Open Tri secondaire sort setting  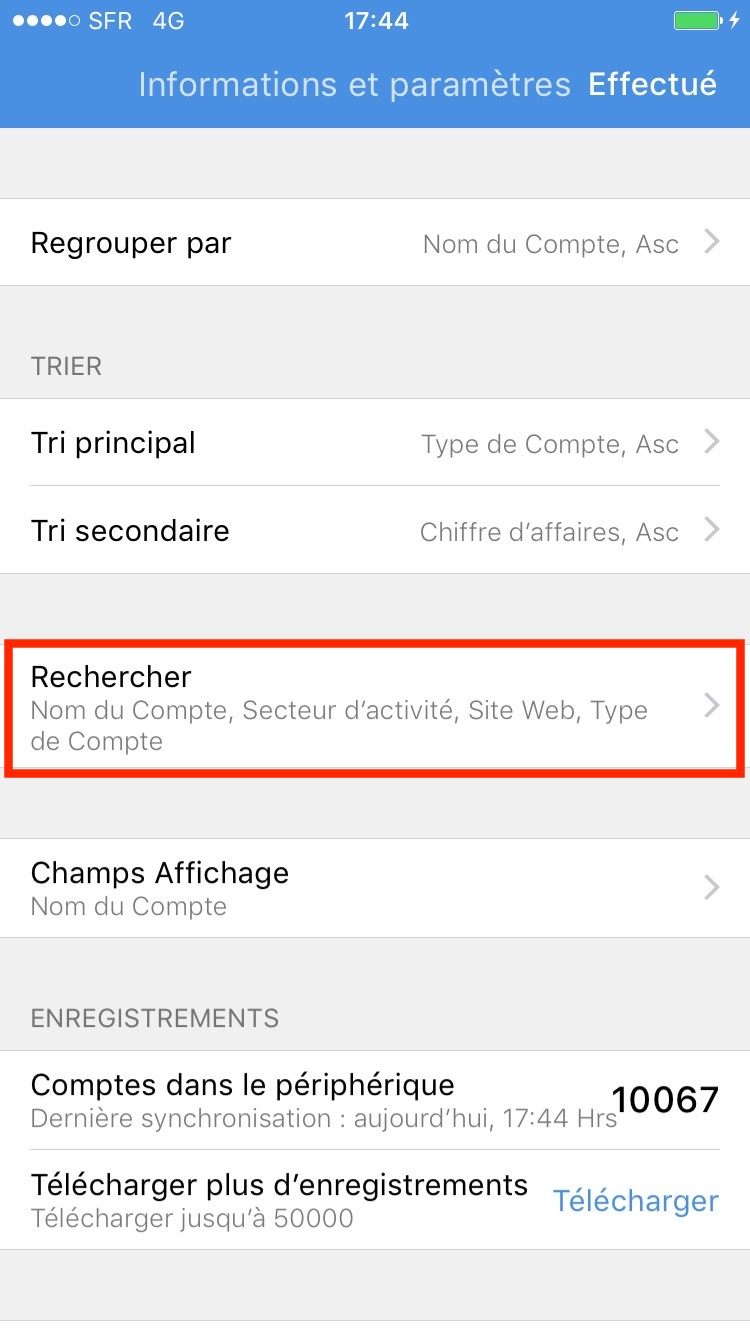coord(375,531)
